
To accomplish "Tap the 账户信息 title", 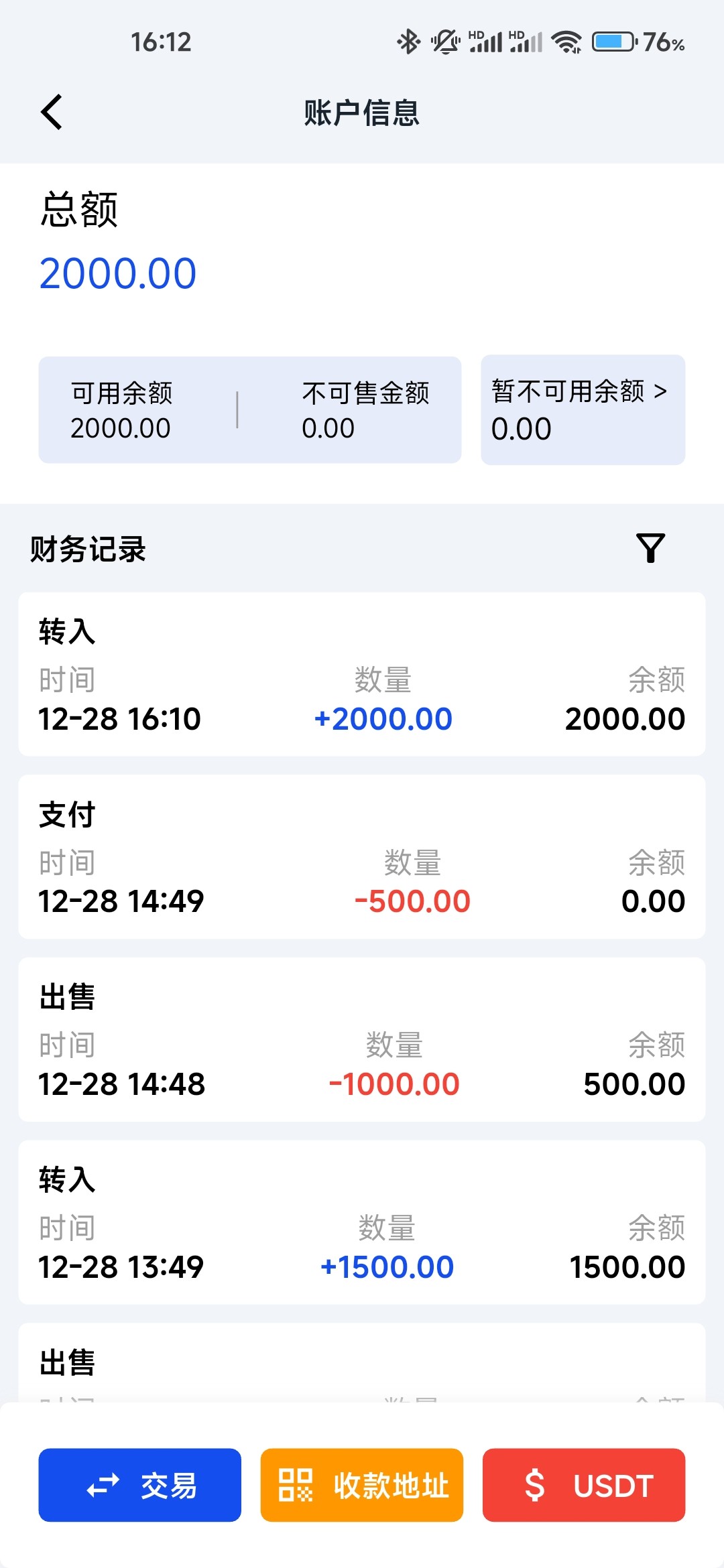I will [x=362, y=113].
